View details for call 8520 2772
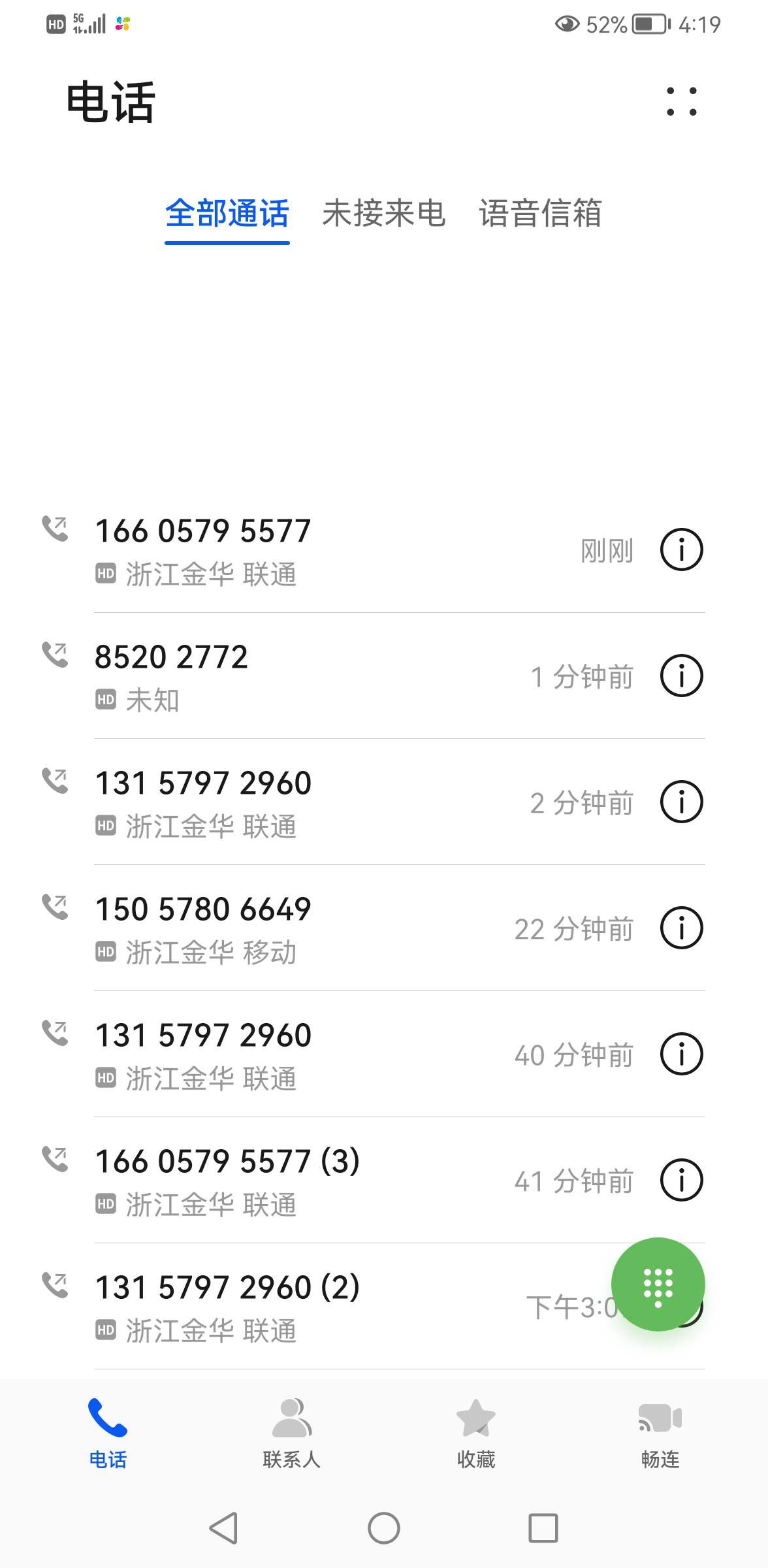The height and width of the screenshot is (1568, 768). pyautogui.click(x=682, y=676)
